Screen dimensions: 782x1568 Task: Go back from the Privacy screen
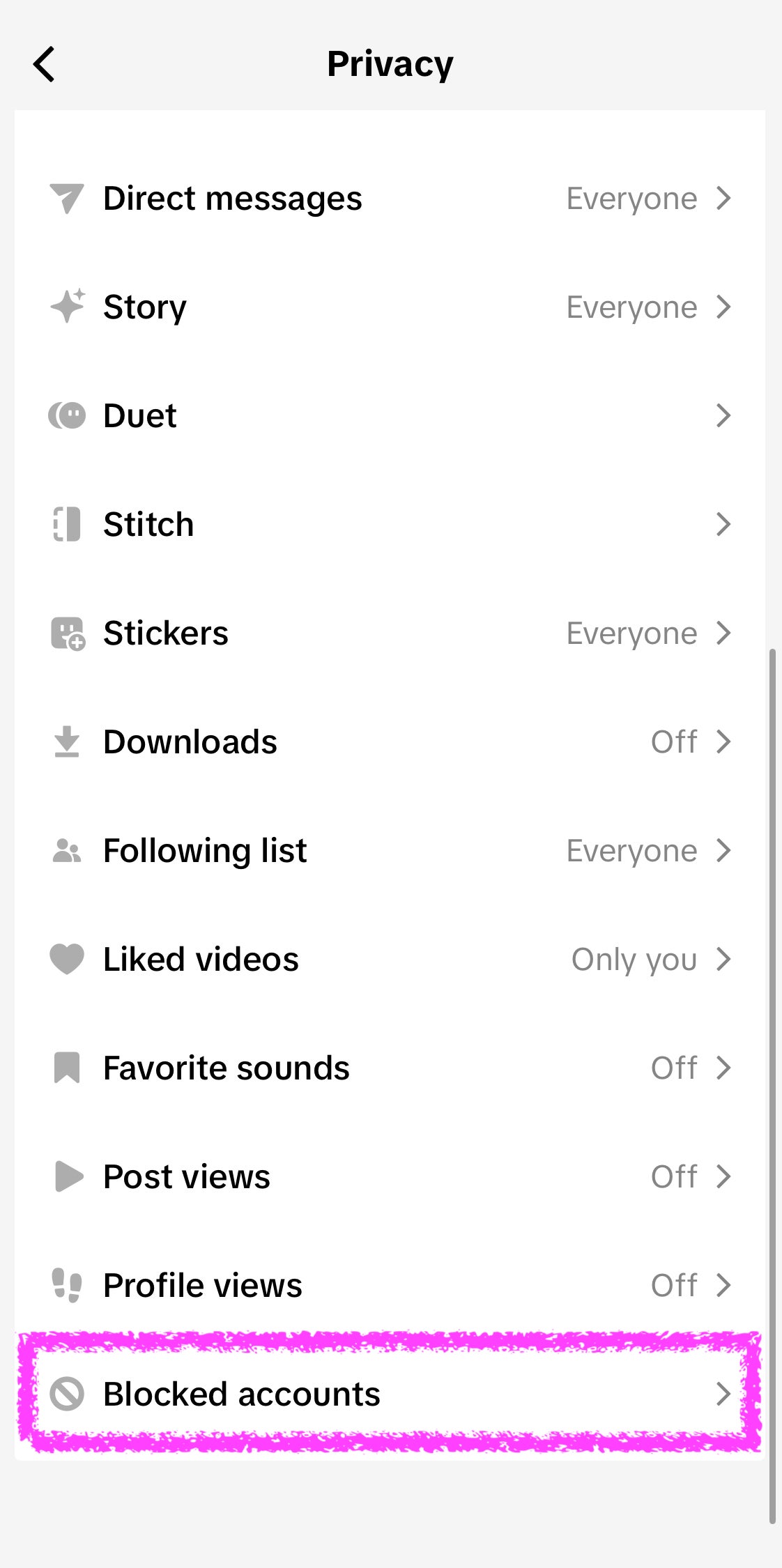coord(44,64)
